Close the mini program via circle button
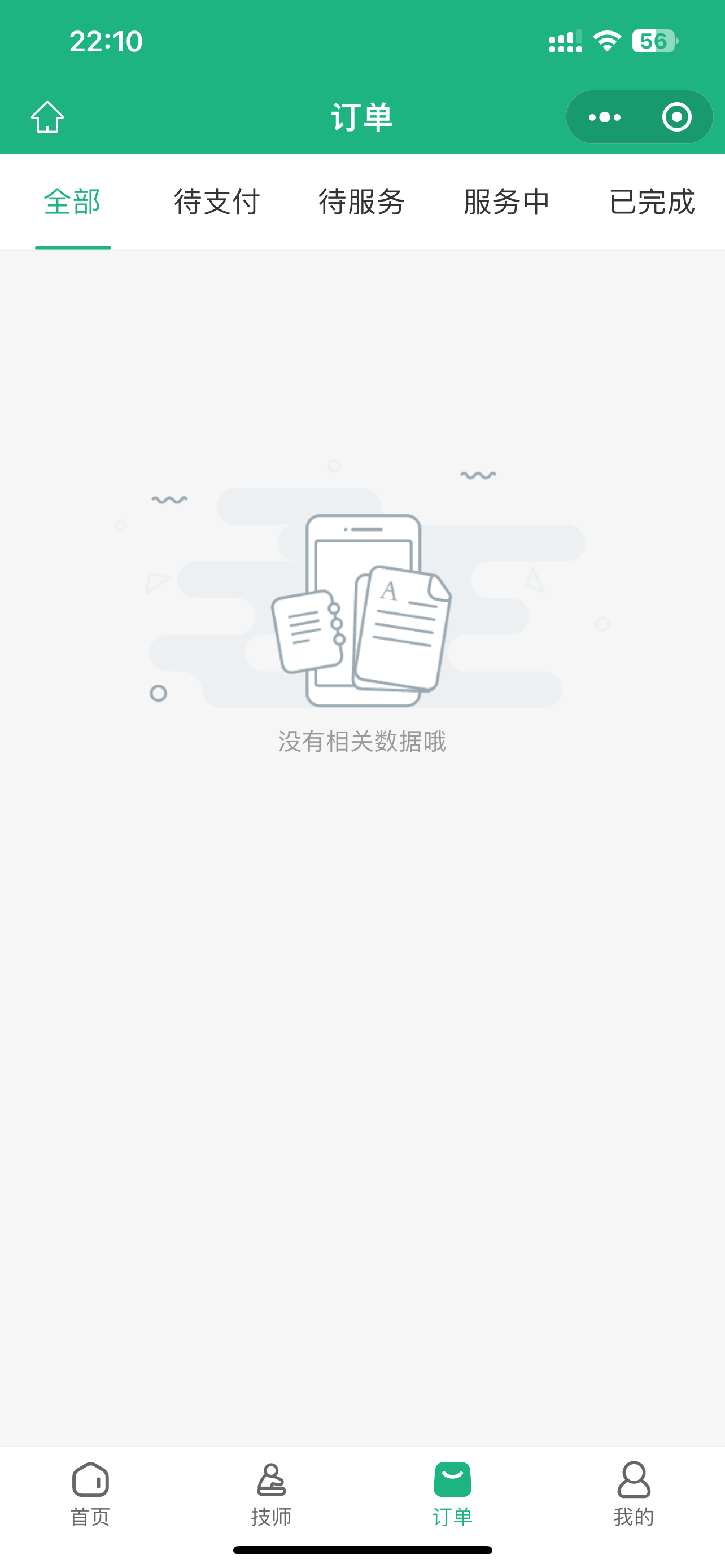 (676, 117)
